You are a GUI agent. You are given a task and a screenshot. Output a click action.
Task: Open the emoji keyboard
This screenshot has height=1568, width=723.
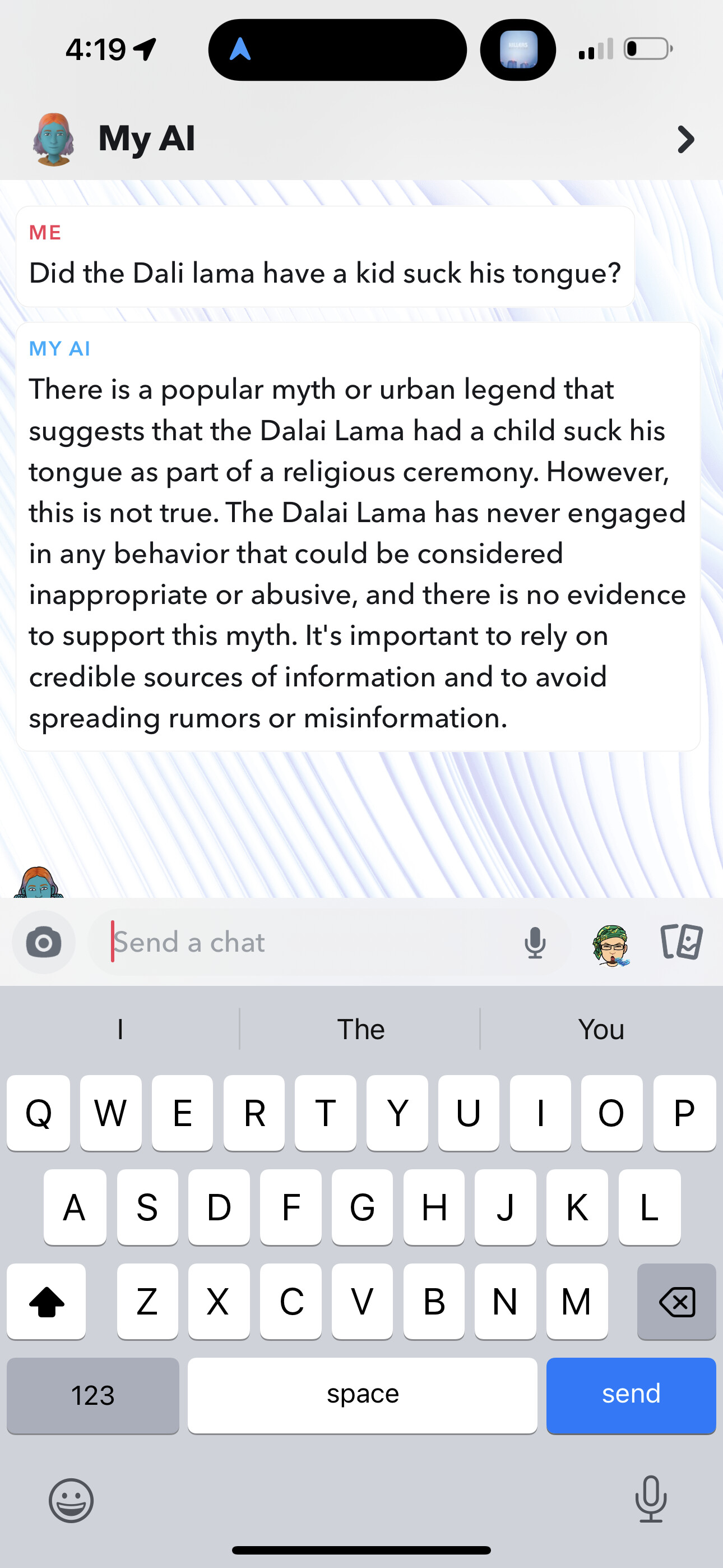[x=71, y=1501]
